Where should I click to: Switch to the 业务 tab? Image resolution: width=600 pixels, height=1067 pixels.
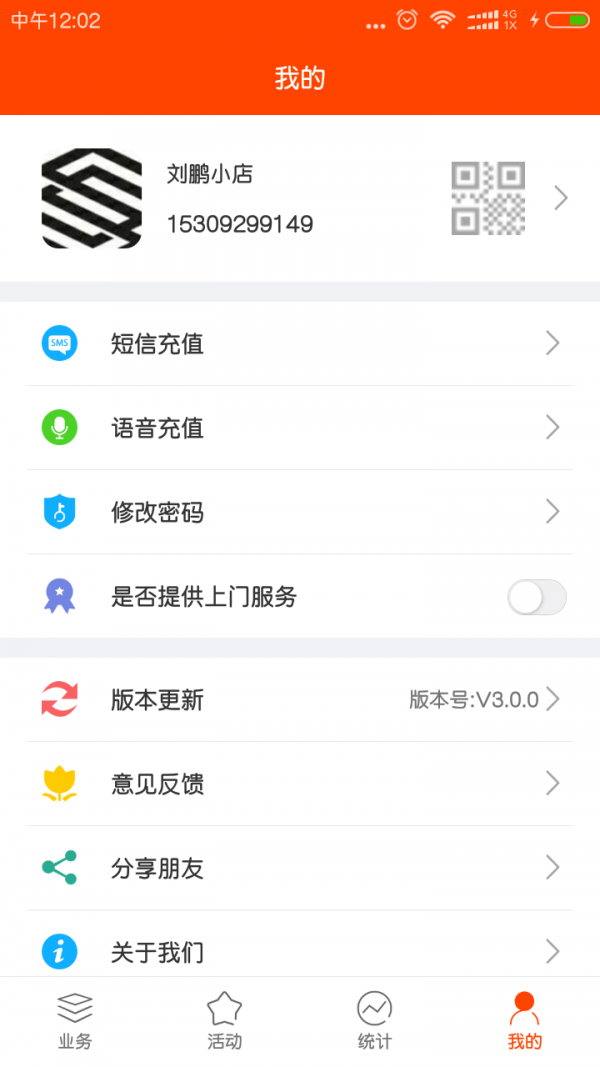[75, 1020]
